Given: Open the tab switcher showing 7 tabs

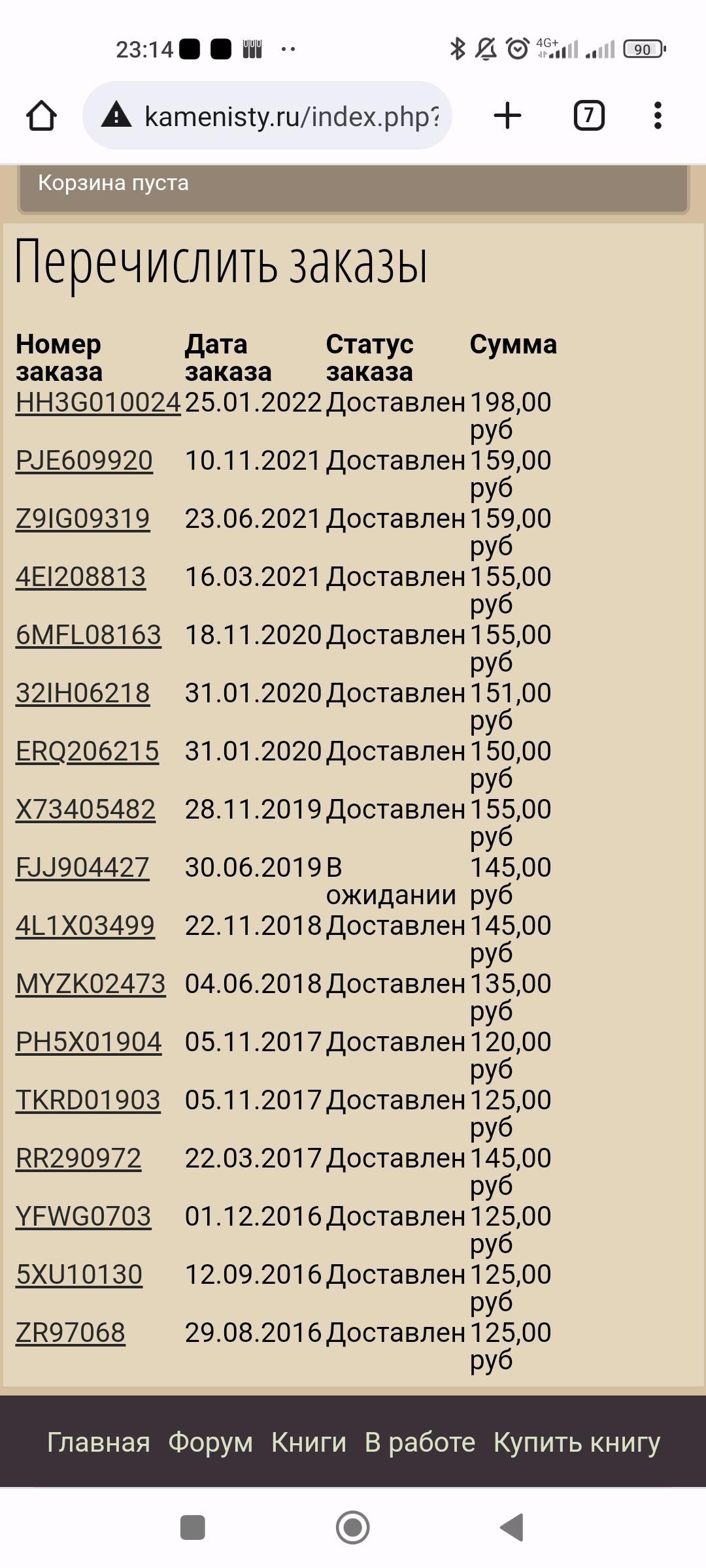Looking at the screenshot, I should tap(588, 116).
